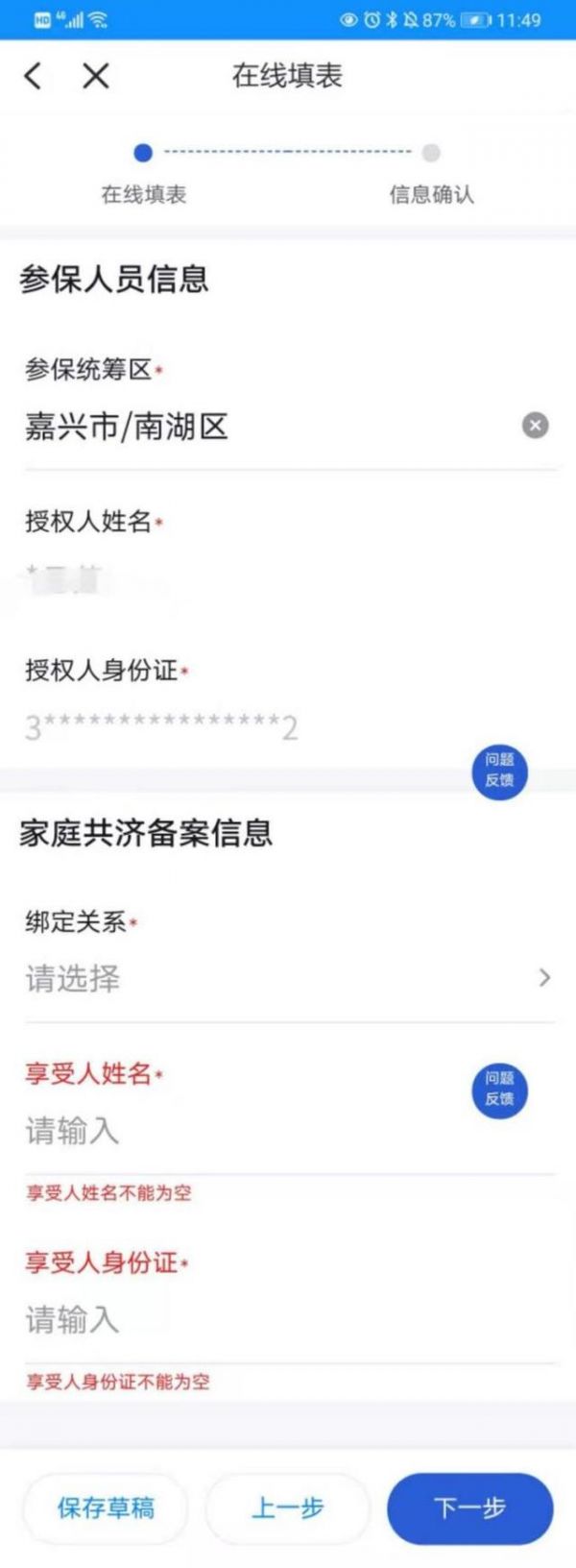Tap the 享受人姓名 input field

(250, 1131)
